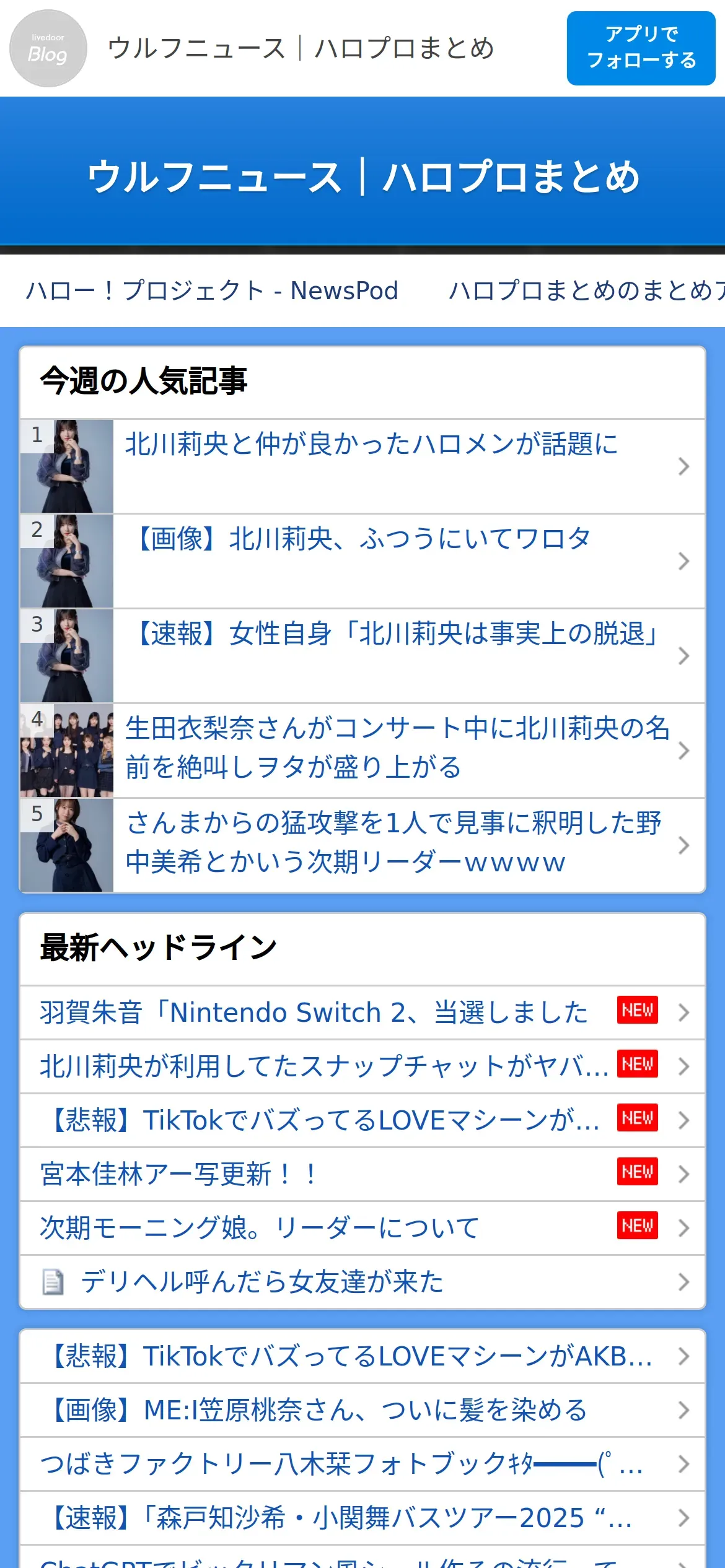Open the ハロー！プロジェクト - NewsPod link
725x1568 pixels.
click(212, 290)
